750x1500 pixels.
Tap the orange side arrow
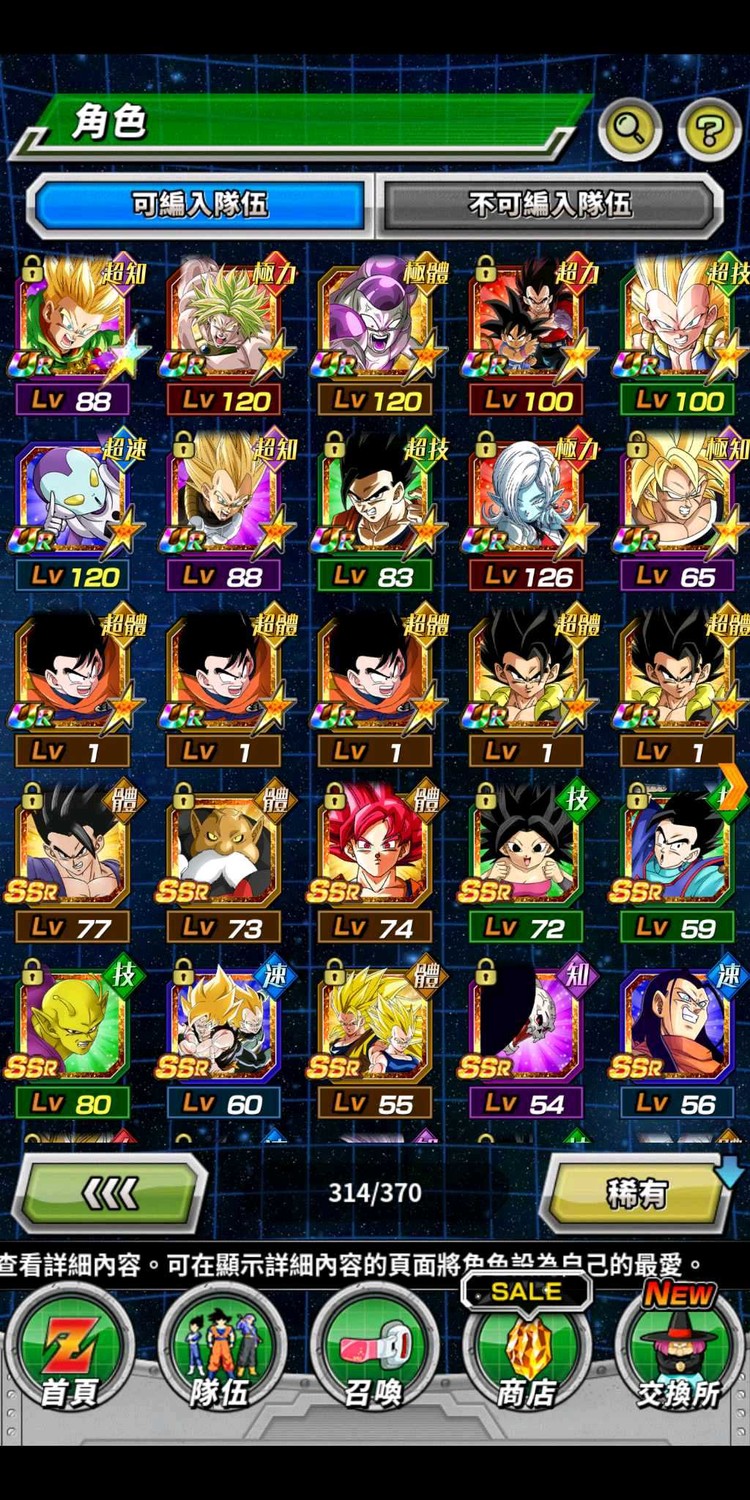(x=732, y=787)
